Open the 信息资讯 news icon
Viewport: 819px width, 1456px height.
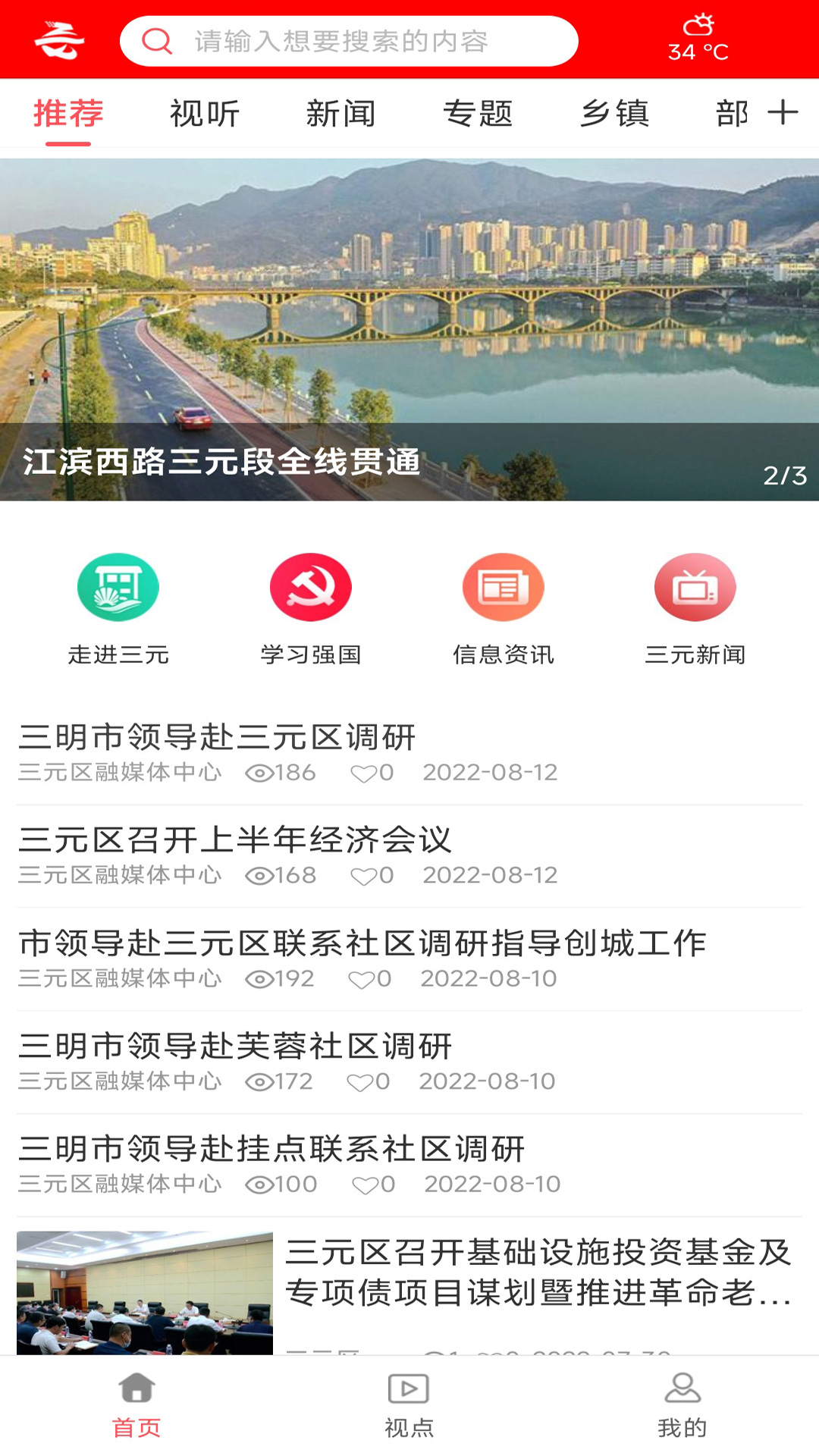coord(504,588)
